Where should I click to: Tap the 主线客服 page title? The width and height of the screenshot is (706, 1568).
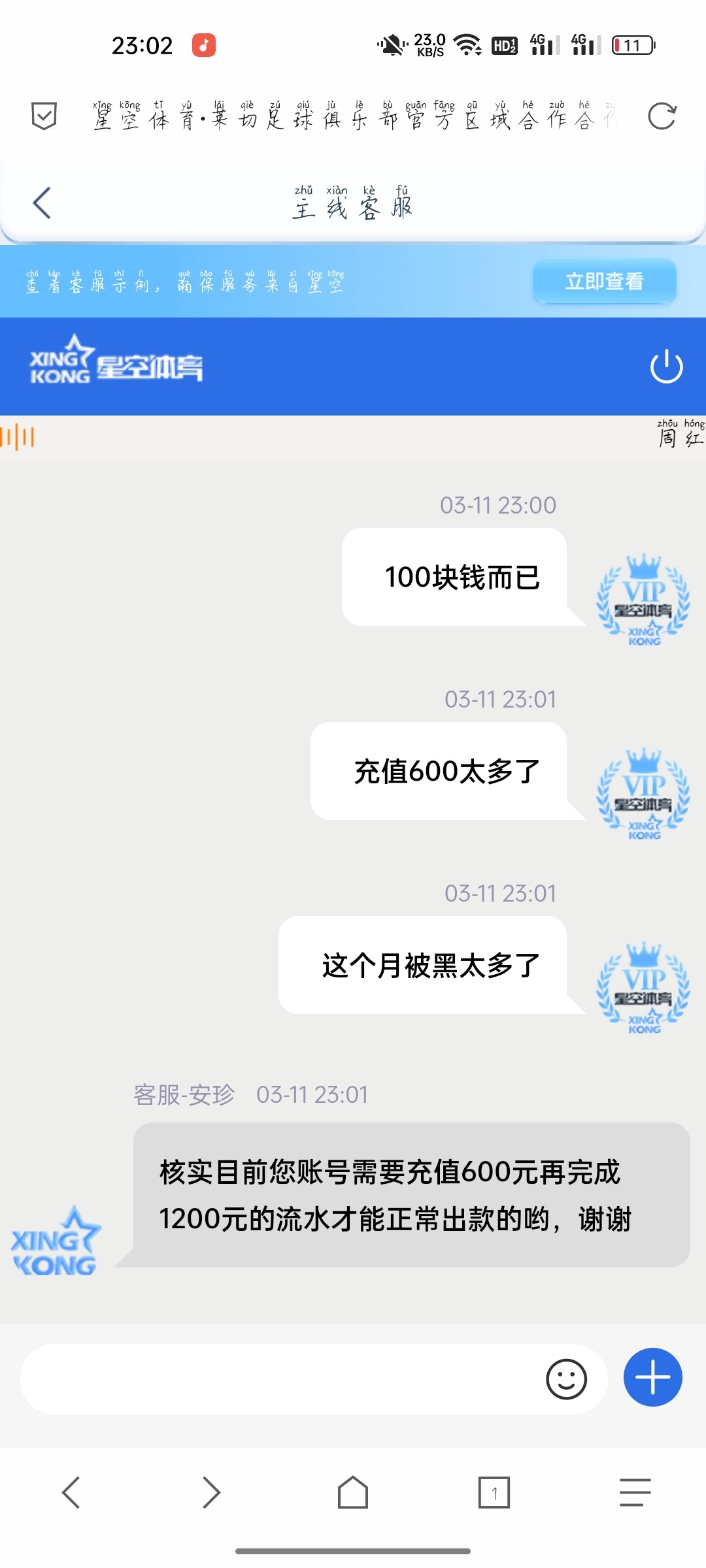[x=353, y=206]
